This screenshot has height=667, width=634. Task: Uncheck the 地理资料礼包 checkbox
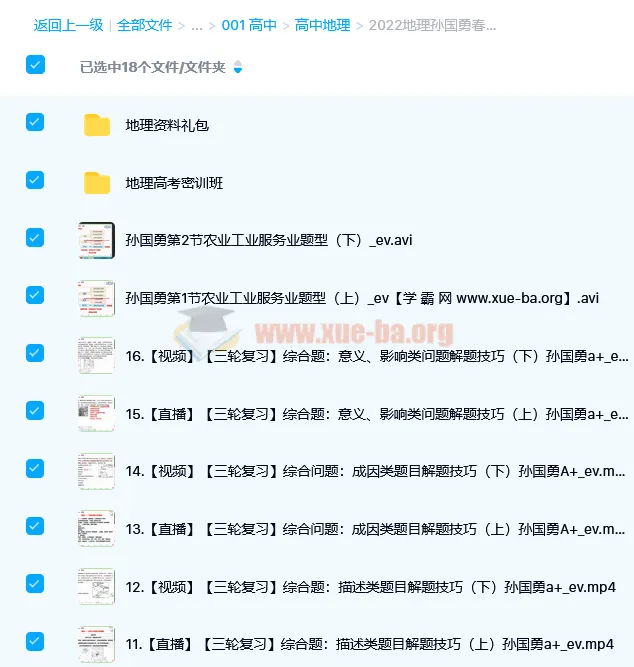click(35, 122)
